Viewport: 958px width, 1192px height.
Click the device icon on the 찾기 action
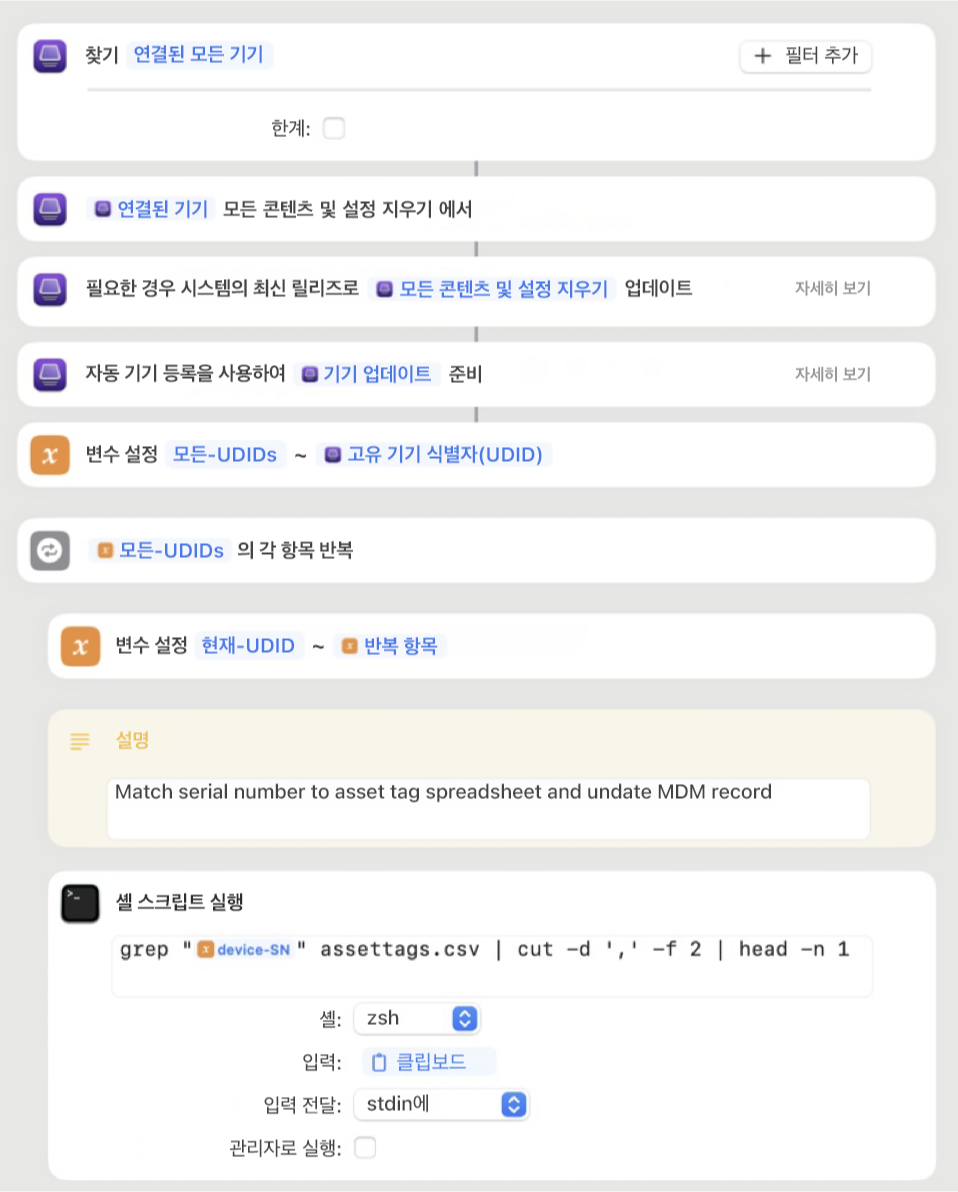tap(49, 56)
